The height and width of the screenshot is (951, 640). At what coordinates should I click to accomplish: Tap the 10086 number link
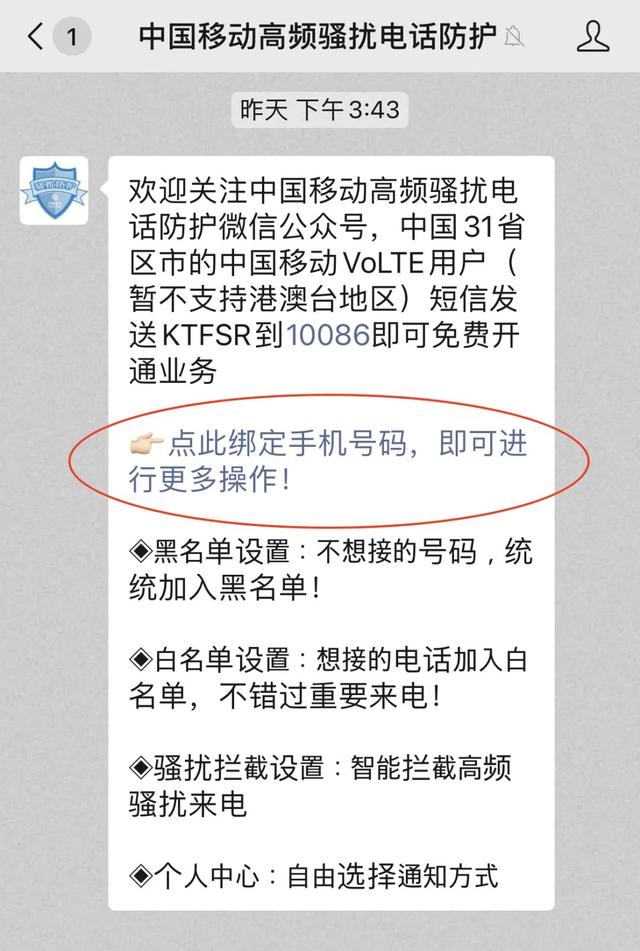click(328, 334)
